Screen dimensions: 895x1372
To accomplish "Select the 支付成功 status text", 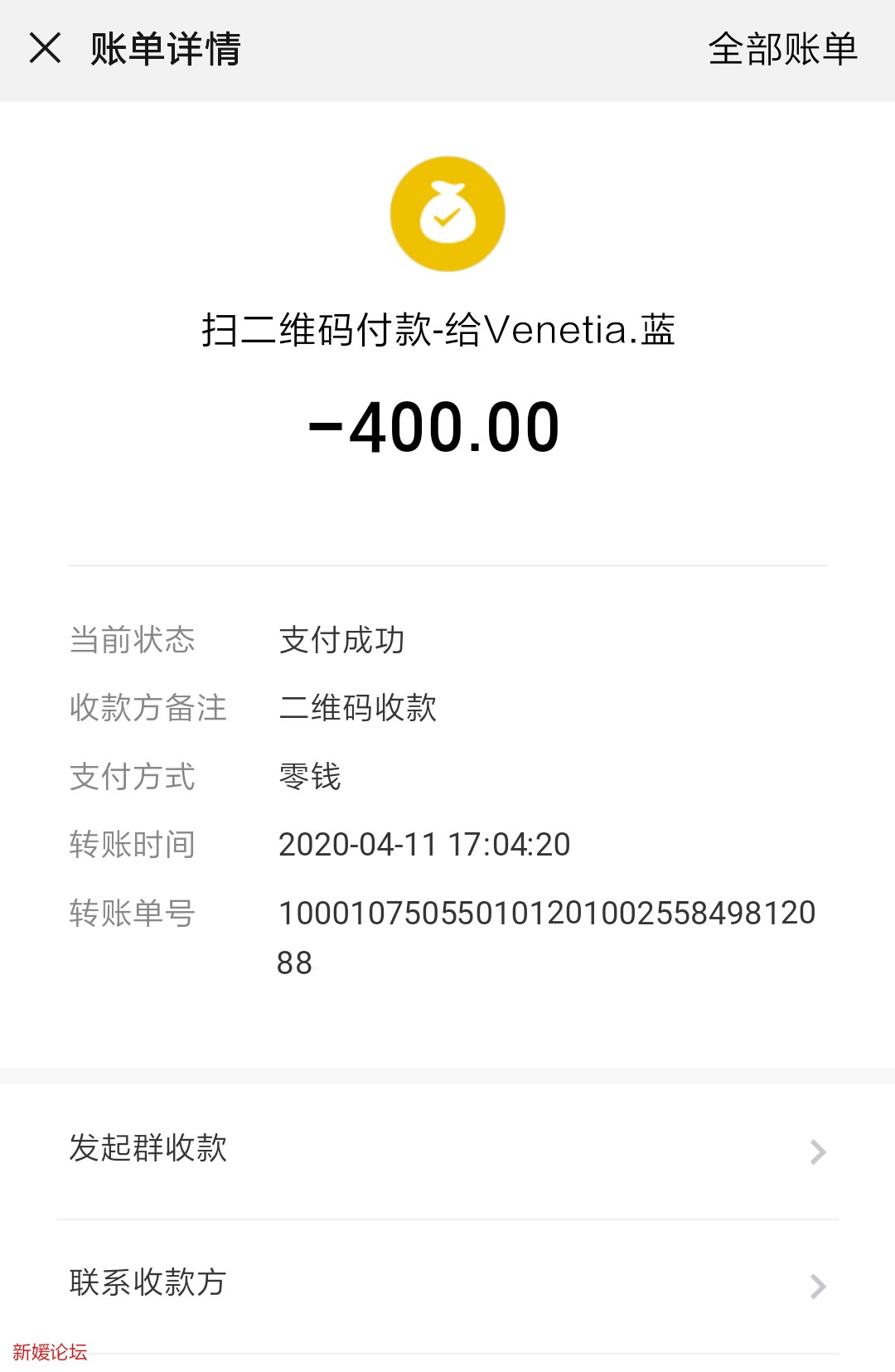I will tap(342, 640).
